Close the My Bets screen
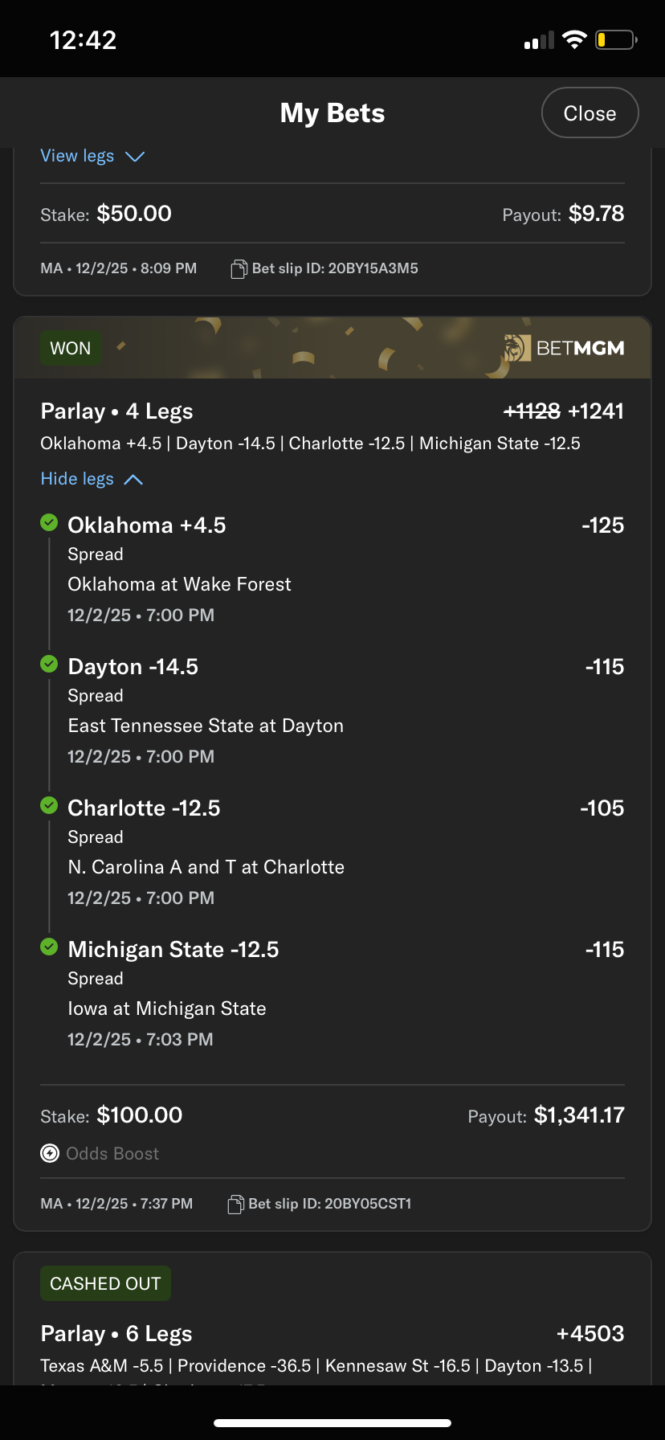The width and height of the screenshot is (665, 1440). click(590, 113)
